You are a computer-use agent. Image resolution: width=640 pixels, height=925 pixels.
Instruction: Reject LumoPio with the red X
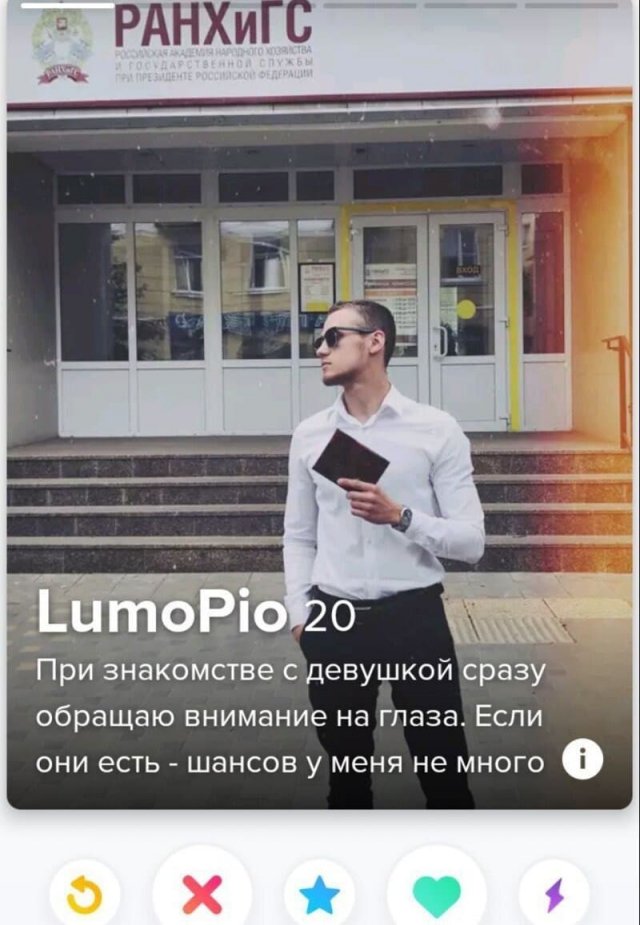[x=202, y=894]
